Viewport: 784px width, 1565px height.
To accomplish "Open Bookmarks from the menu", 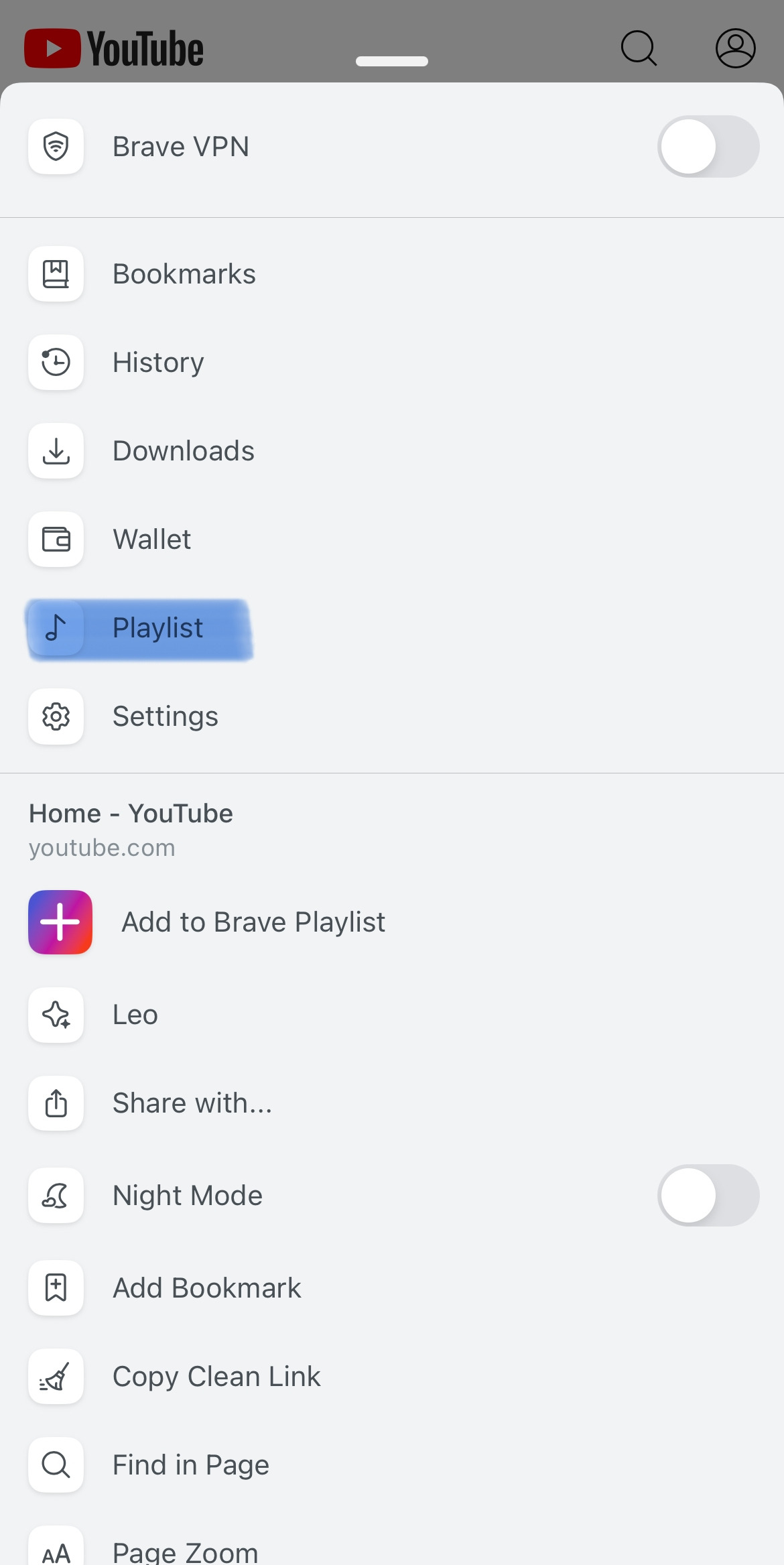I will tap(184, 274).
